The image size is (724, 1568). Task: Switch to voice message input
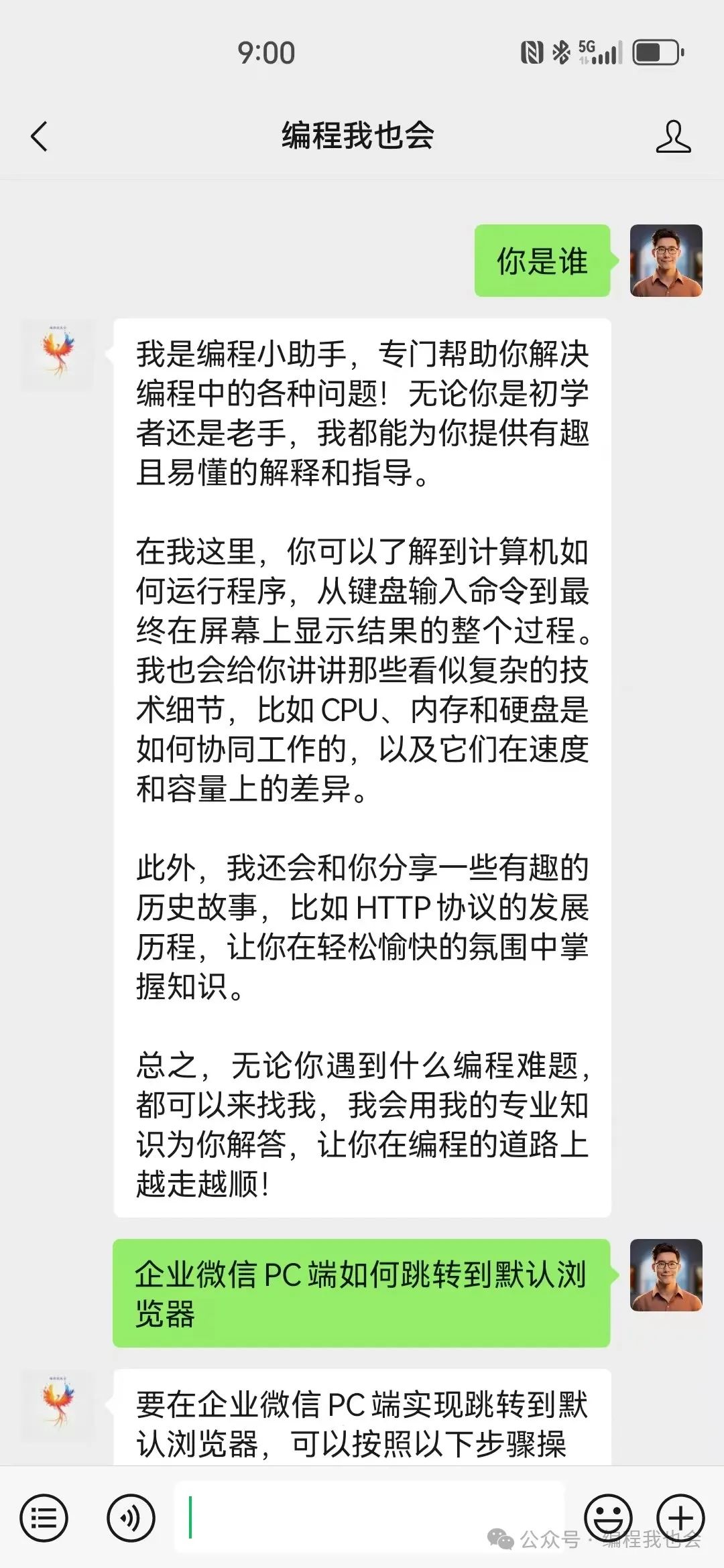click(131, 1517)
